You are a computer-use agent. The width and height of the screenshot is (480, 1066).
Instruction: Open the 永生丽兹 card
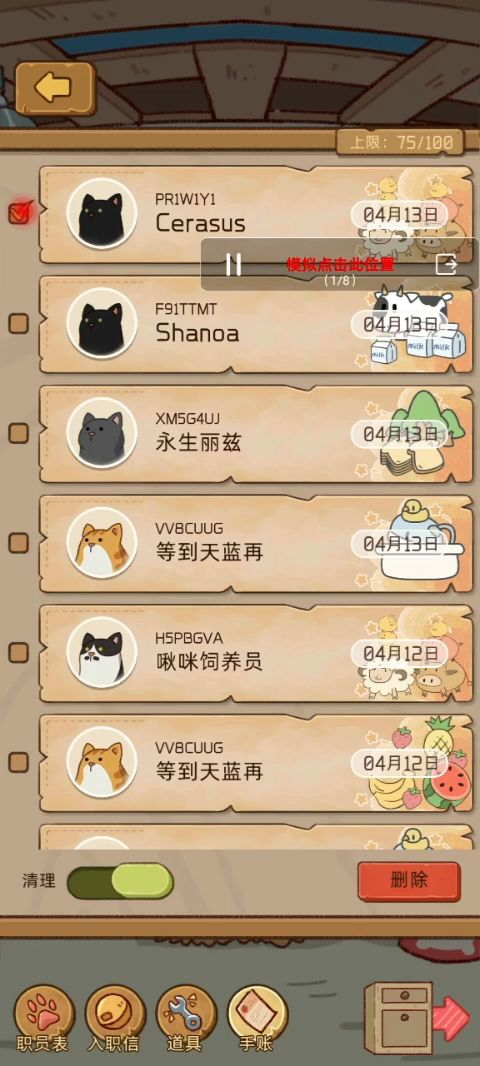[256, 434]
